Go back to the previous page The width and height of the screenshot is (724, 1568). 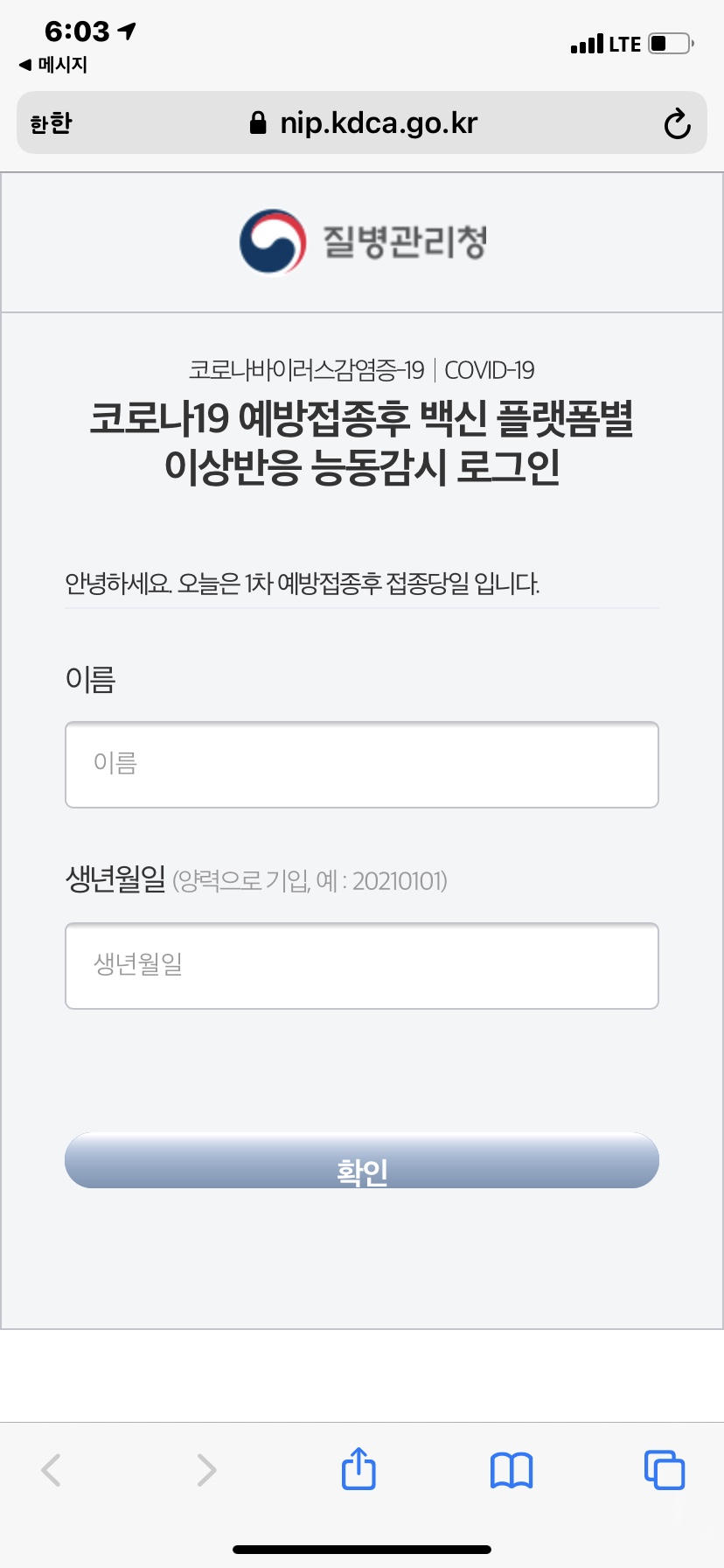click(52, 1470)
